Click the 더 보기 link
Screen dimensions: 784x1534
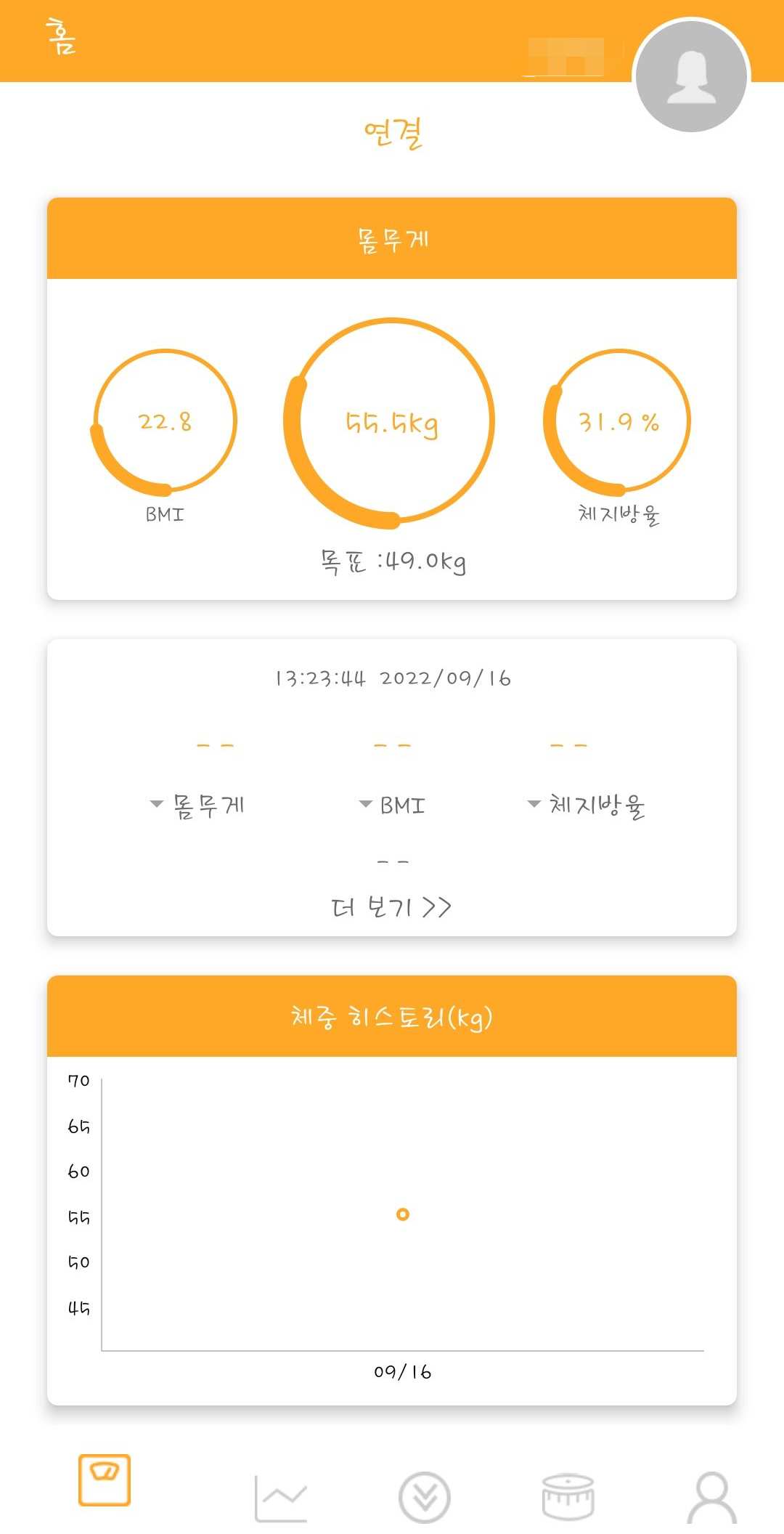pyautogui.click(x=392, y=906)
